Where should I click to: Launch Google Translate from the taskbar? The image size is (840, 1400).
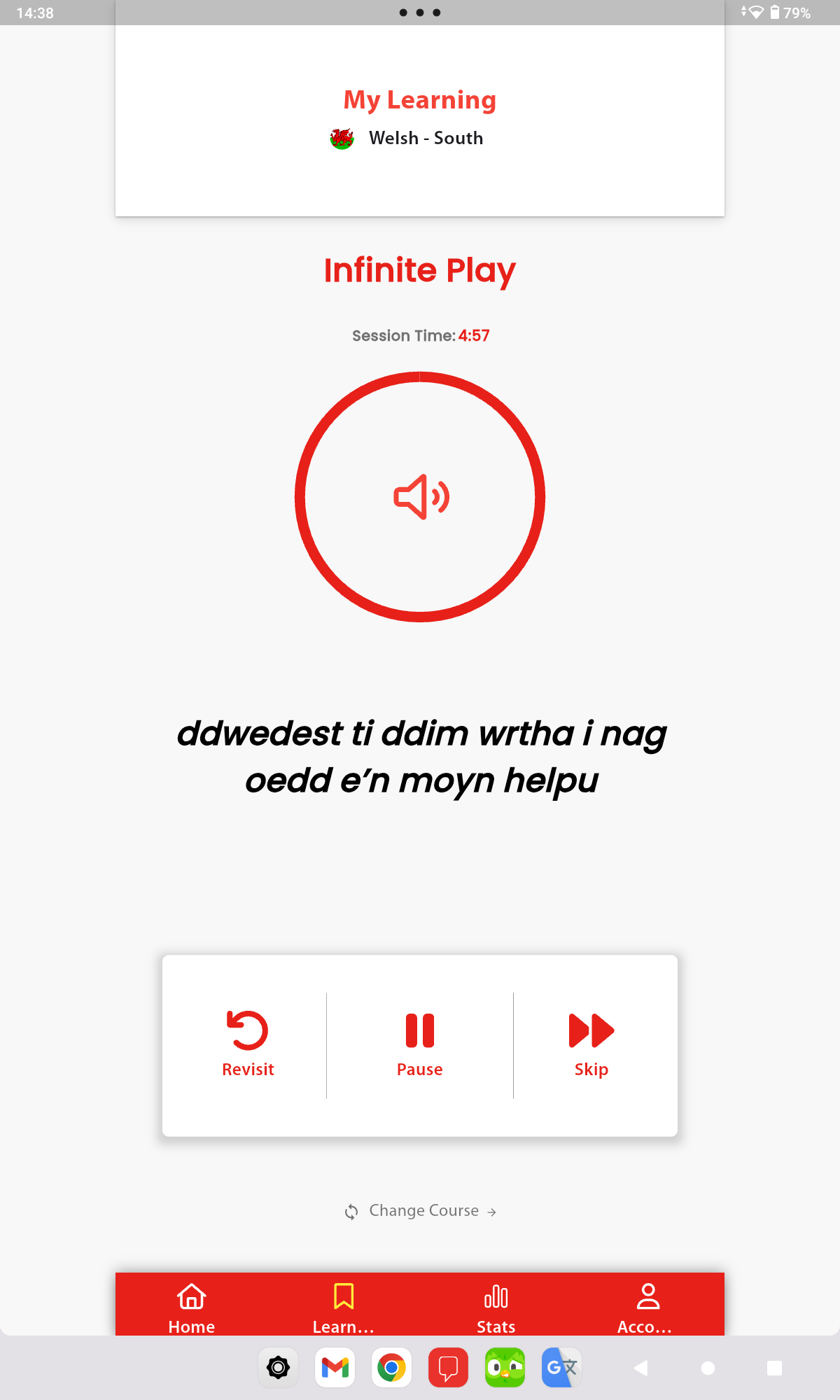(x=561, y=1367)
